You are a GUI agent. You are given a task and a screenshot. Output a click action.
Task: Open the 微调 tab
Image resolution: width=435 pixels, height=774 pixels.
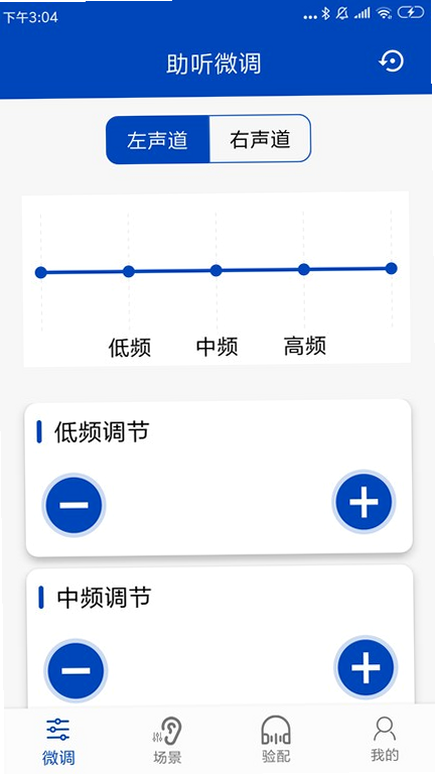58,741
